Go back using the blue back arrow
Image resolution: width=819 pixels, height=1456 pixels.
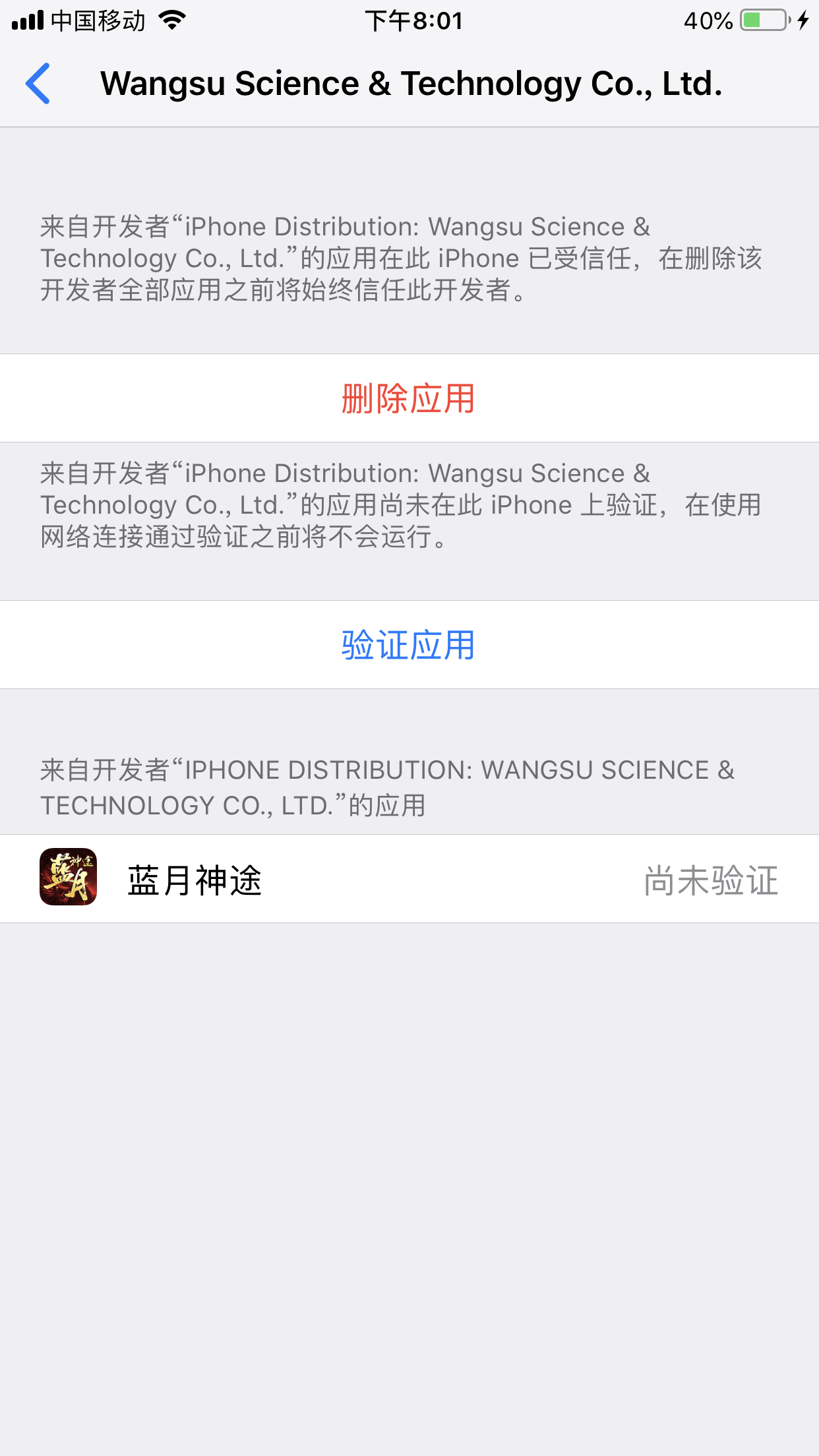38,84
